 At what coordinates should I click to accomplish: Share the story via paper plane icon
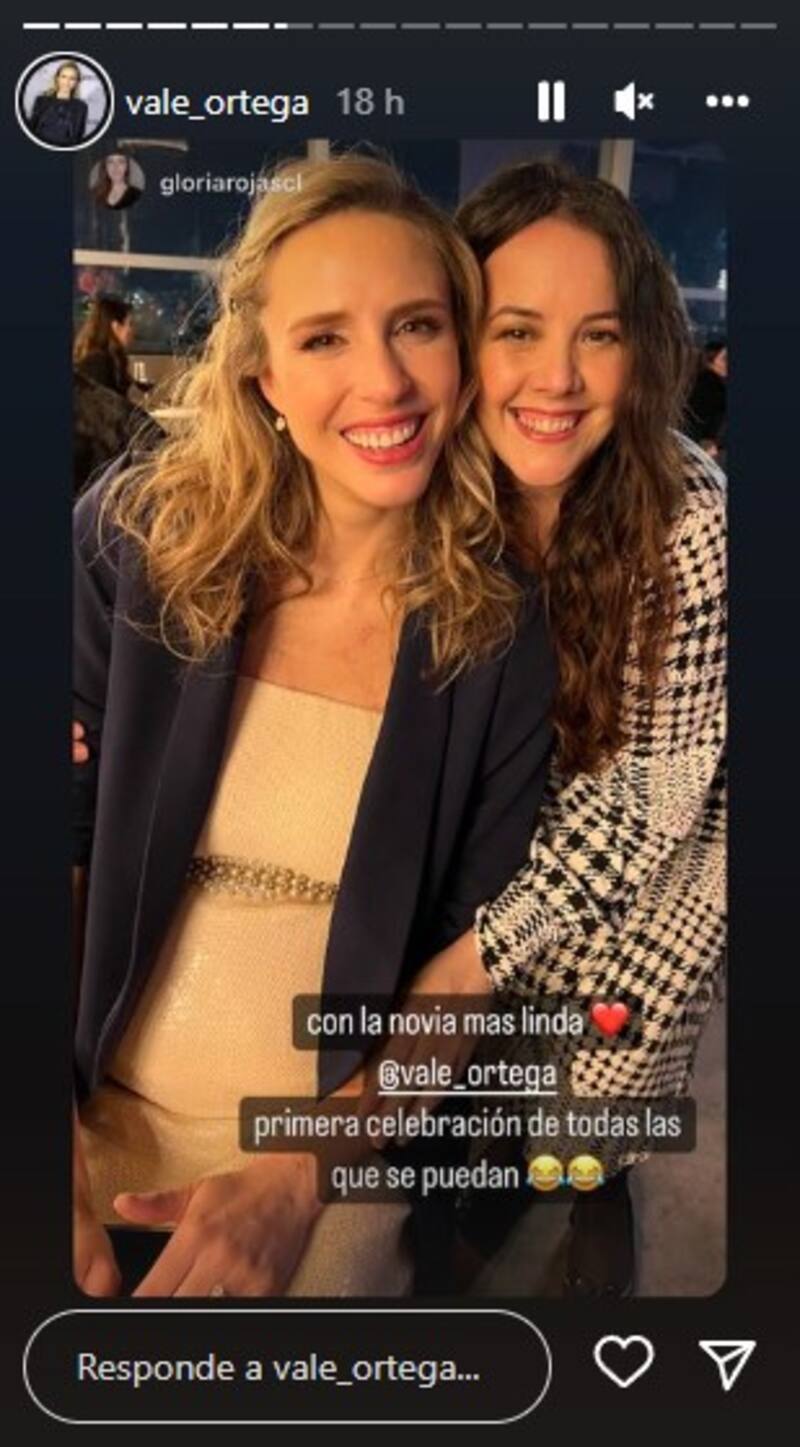pyautogui.click(x=727, y=1364)
